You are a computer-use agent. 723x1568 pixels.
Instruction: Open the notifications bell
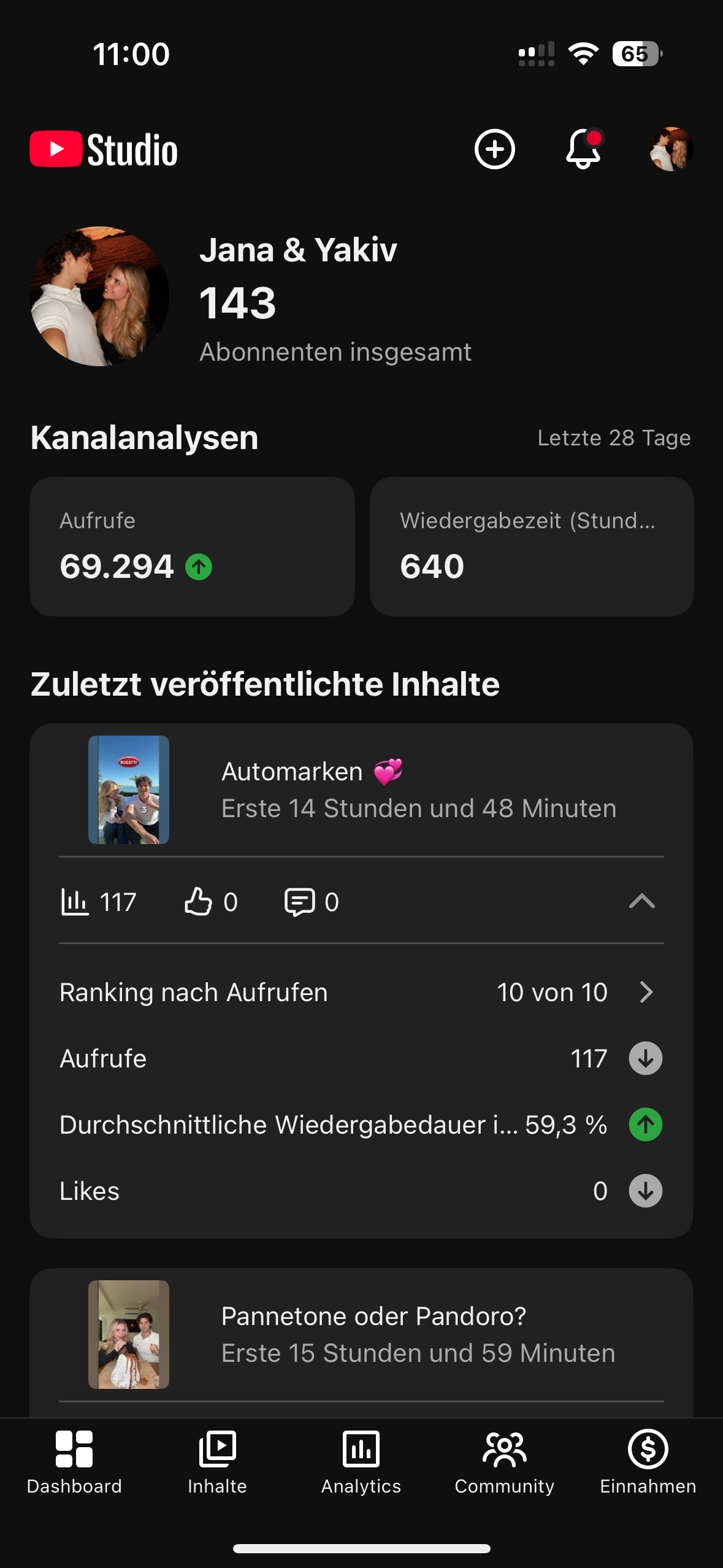pyautogui.click(x=583, y=149)
